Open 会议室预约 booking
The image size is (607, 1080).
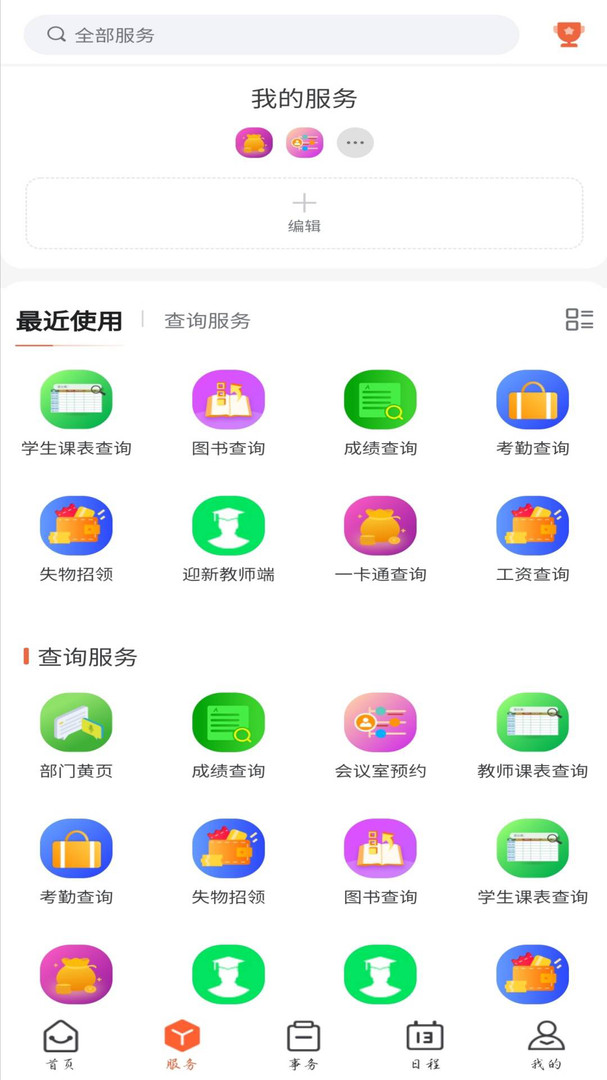(x=380, y=735)
